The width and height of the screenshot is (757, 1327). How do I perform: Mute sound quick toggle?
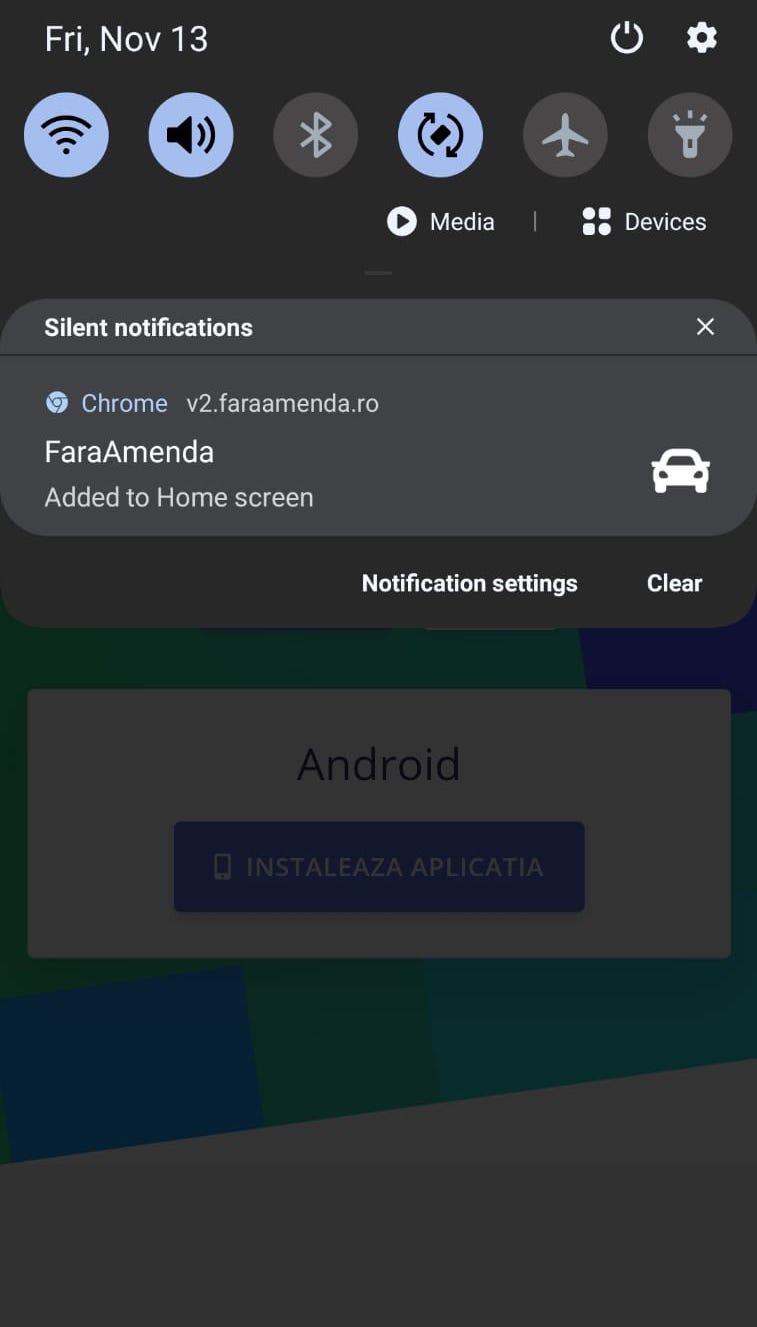[191, 135]
